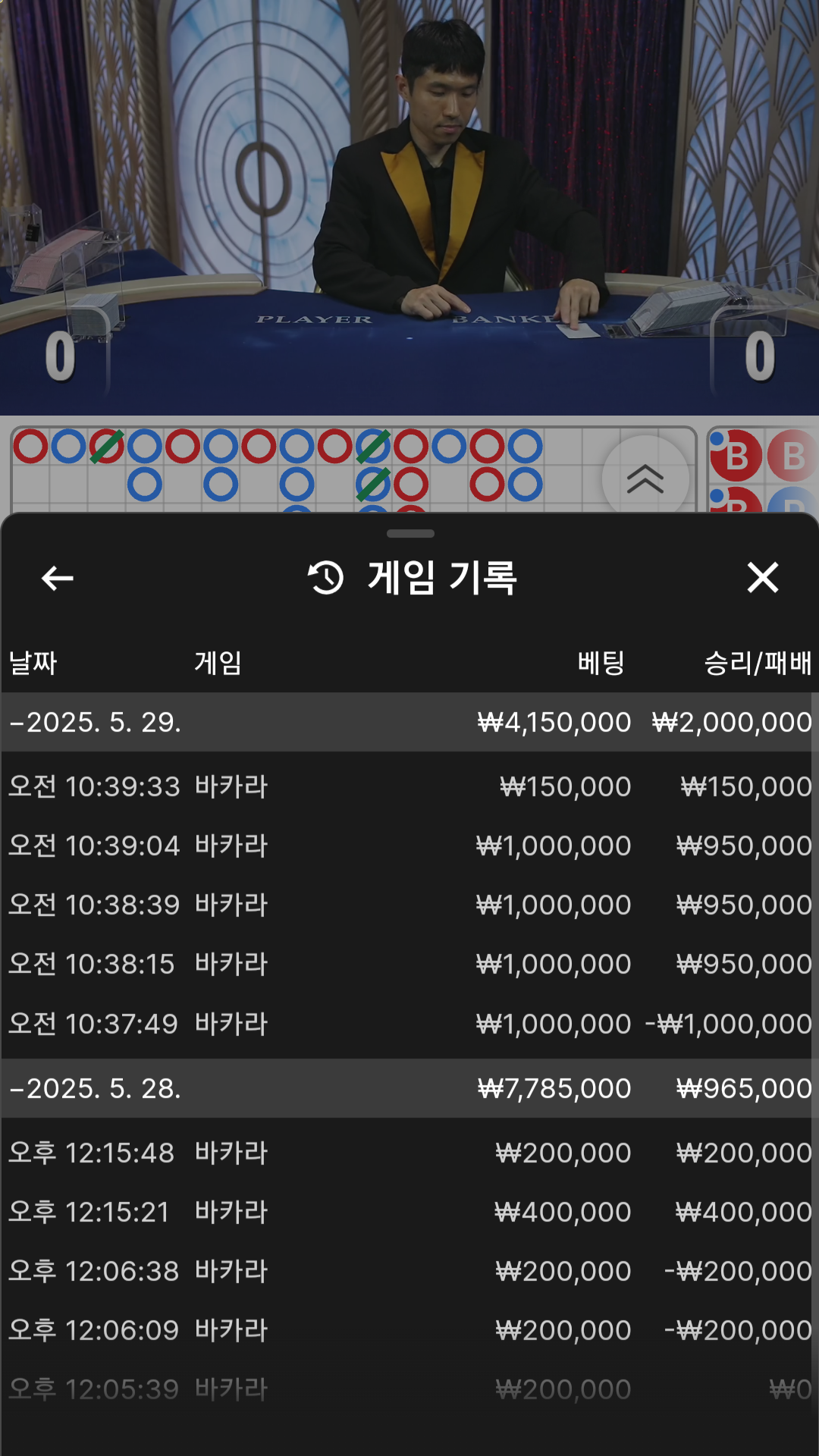The image size is (819, 1456).
Task: Open the 오전 10:39:04 바카라 record
Action: [x=409, y=846]
